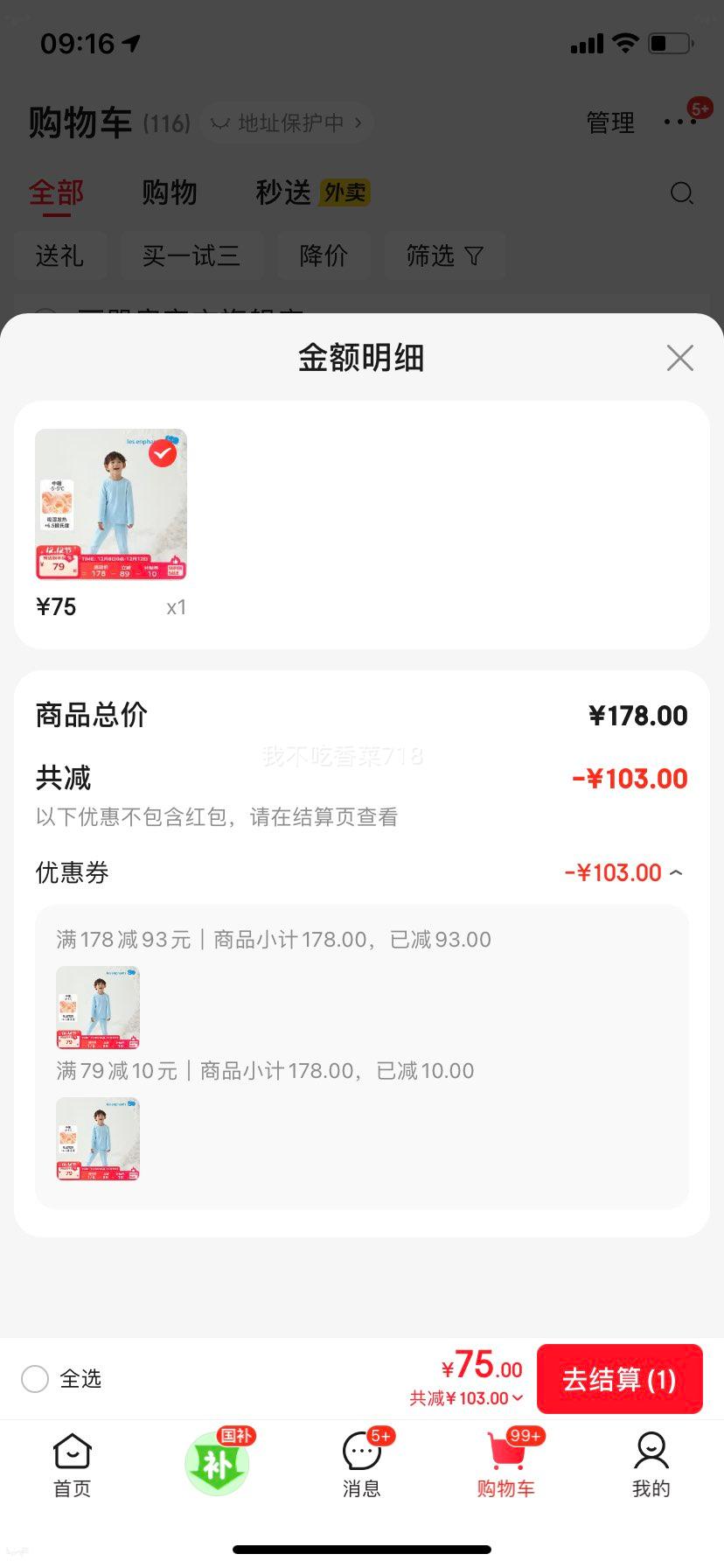The height and width of the screenshot is (1568, 724).
Task: View the product under 满79减10元 coupon
Action: tap(98, 1138)
